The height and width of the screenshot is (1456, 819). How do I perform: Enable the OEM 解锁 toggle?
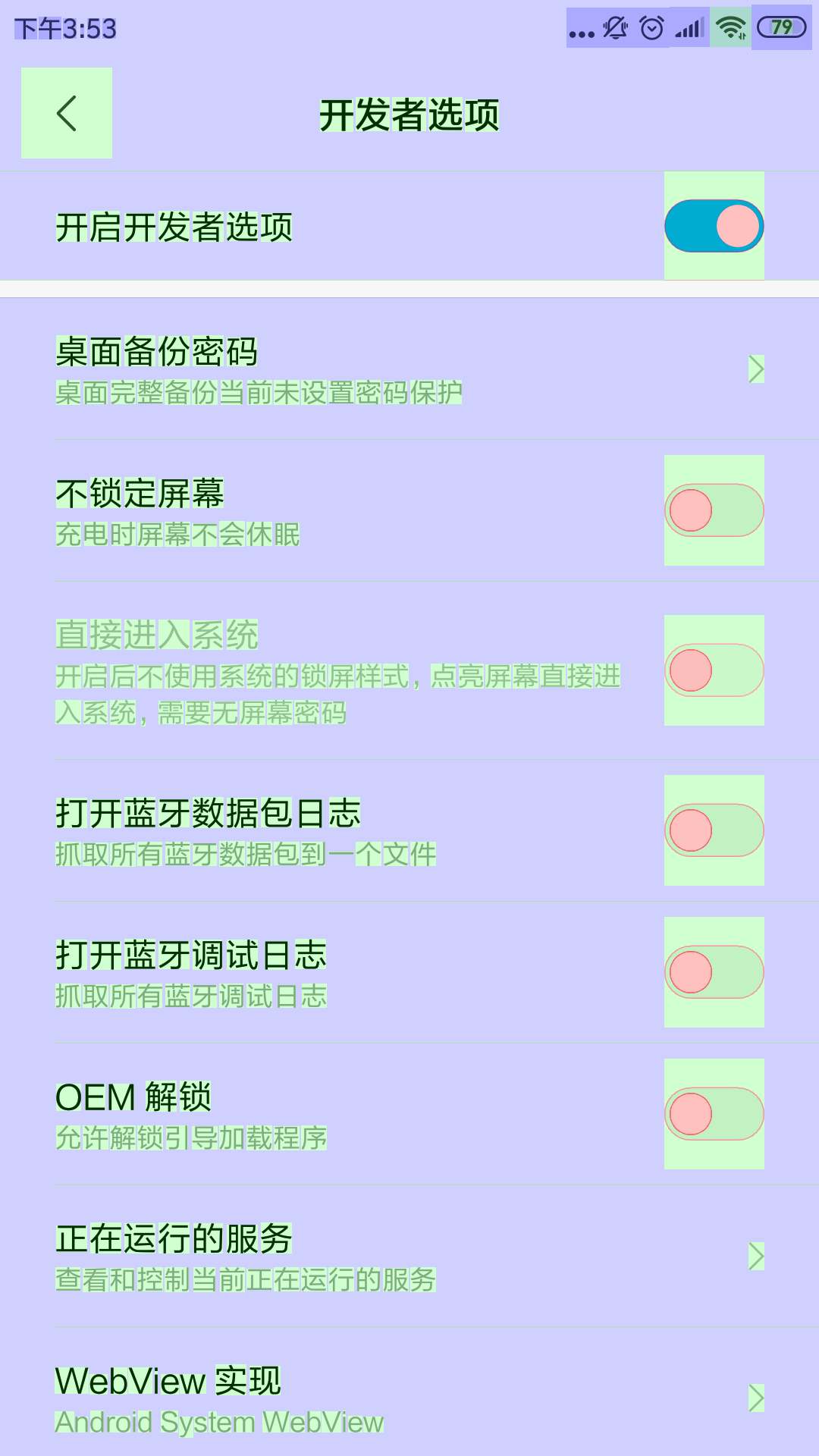point(714,1114)
